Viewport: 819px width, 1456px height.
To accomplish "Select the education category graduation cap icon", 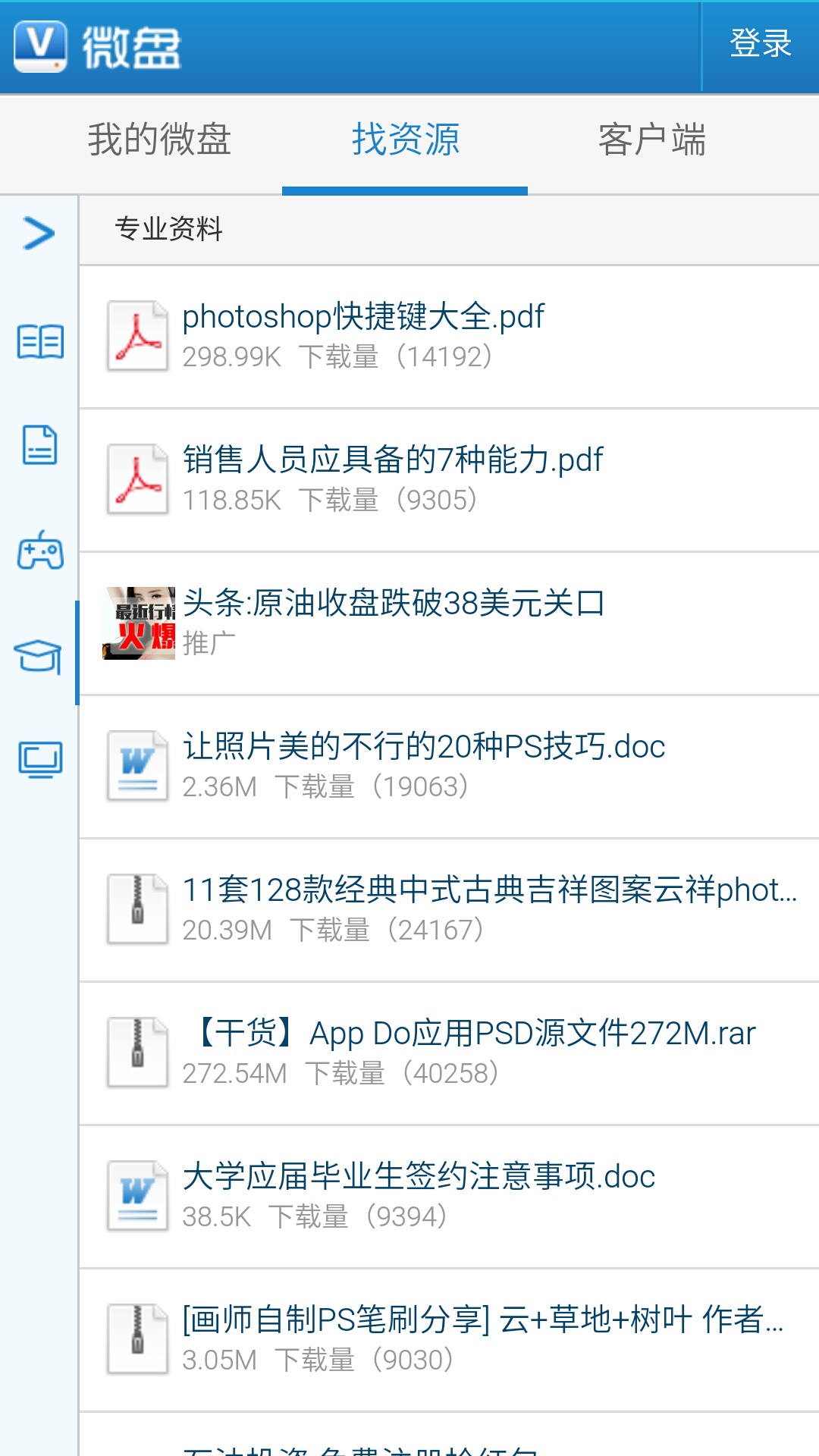I will (x=38, y=657).
